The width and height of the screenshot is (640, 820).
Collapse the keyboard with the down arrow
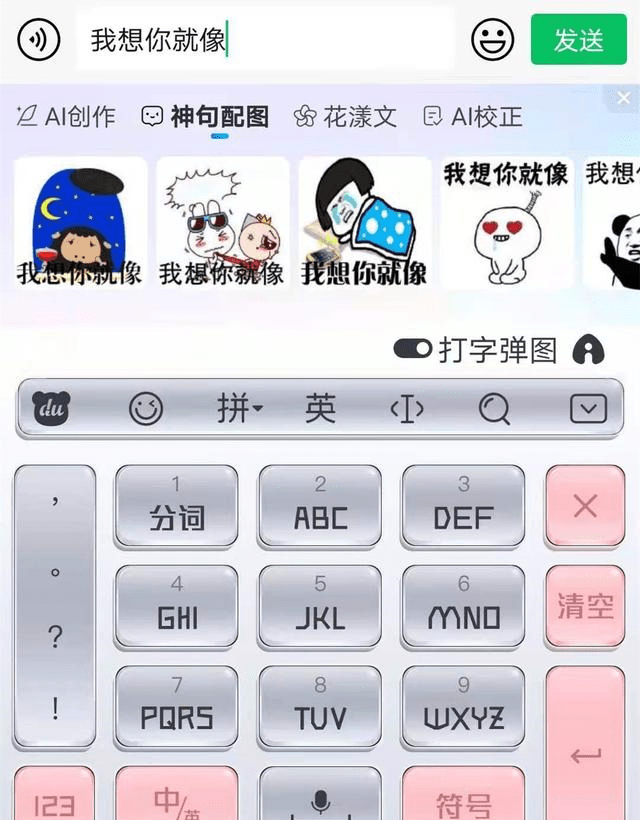(x=588, y=408)
